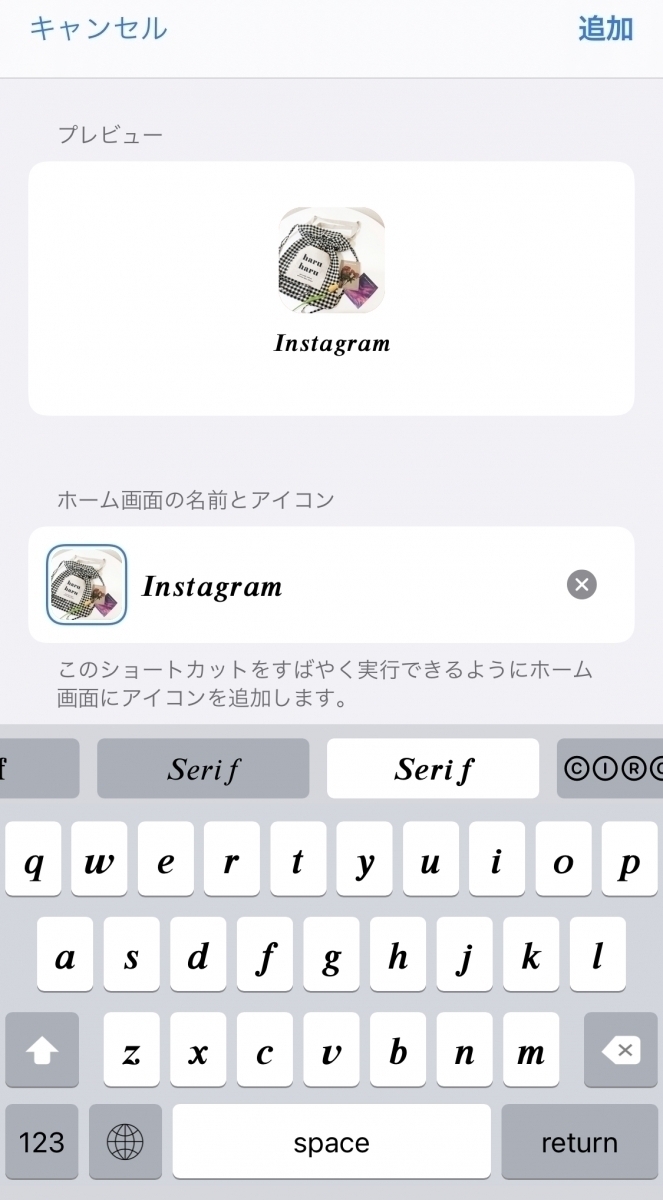Image resolution: width=663 pixels, height=1200 pixels.
Task: Tap the space bar
Action: (x=331, y=1142)
